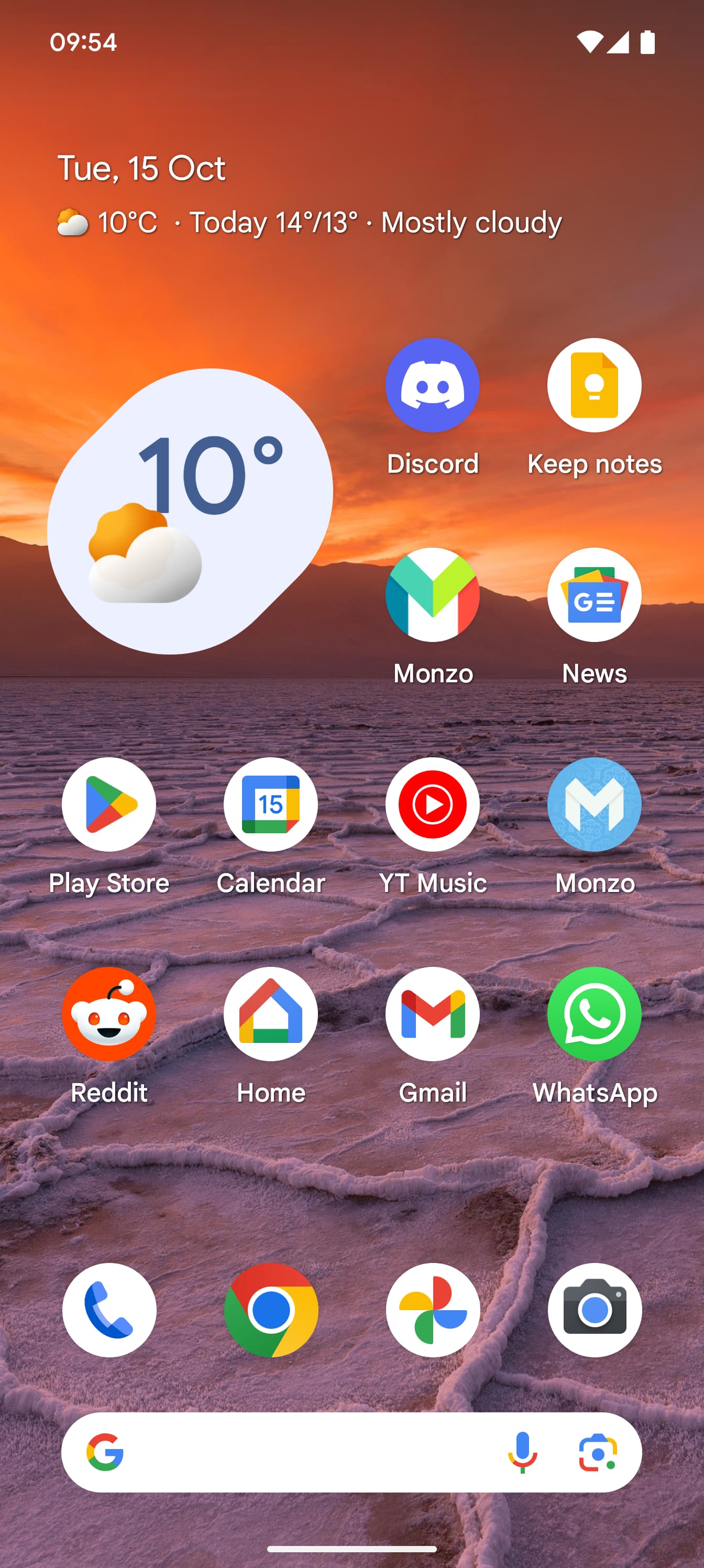
Task: Open the Monzo app with the blue icon
Action: click(x=594, y=804)
